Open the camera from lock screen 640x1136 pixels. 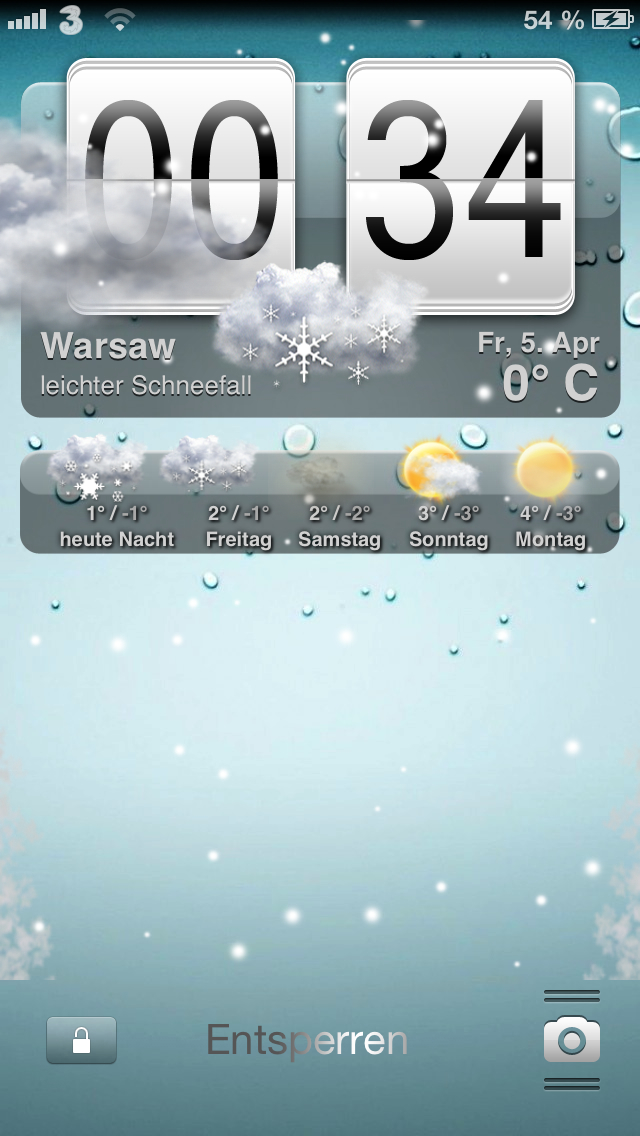[x=571, y=1040]
